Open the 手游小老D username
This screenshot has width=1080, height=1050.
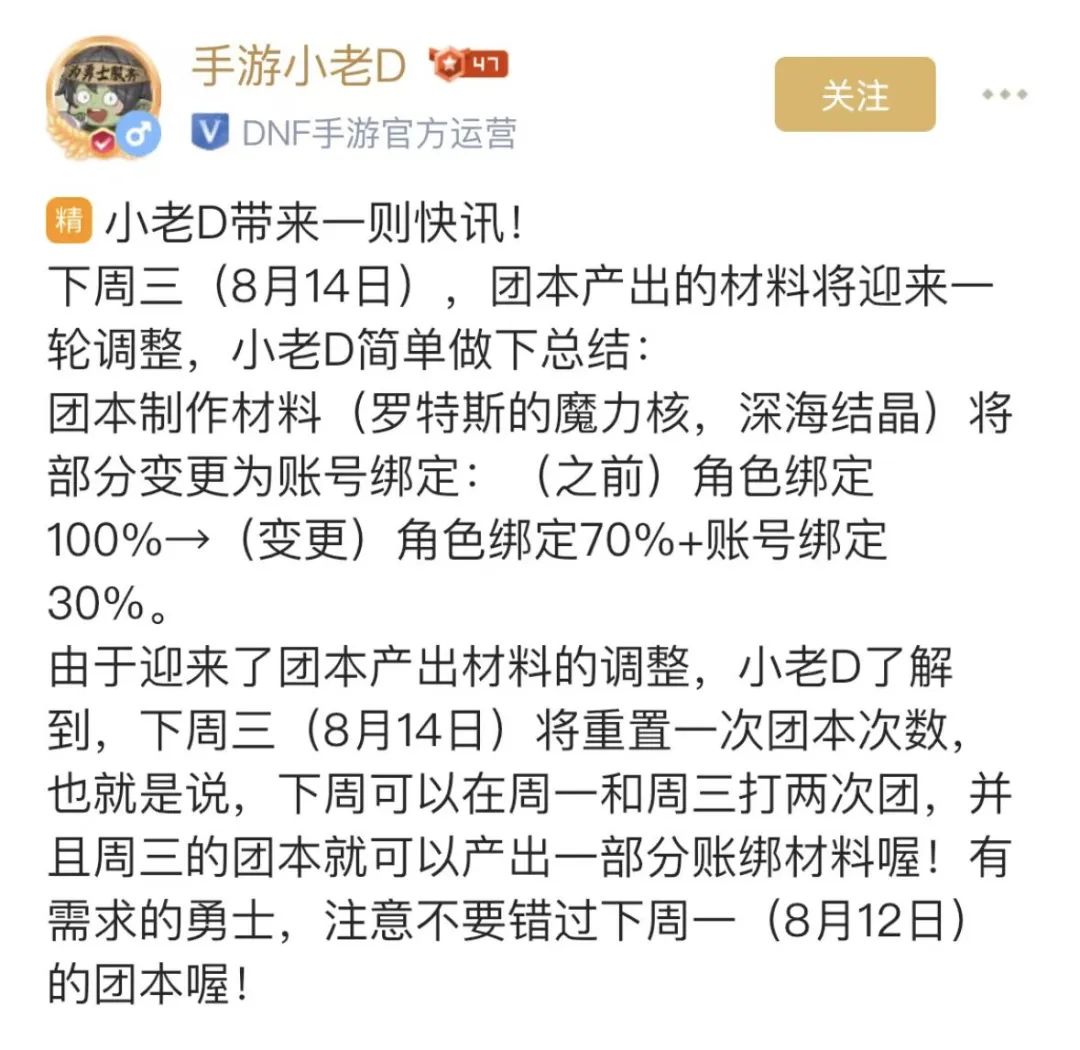[x=298, y=66]
